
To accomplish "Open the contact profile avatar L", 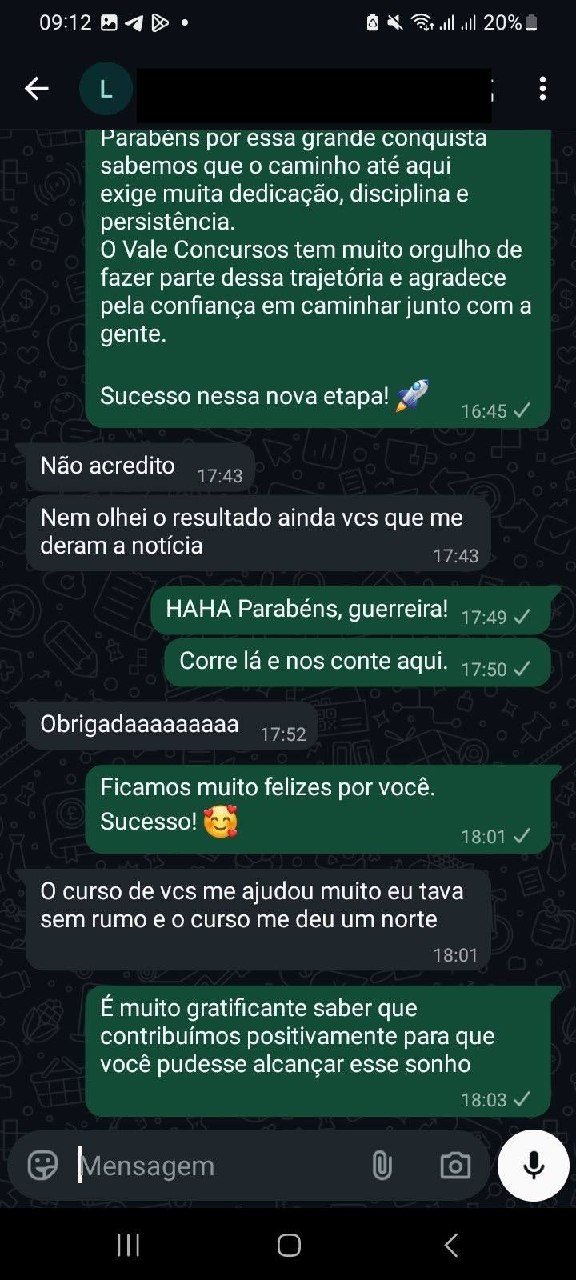I will pos(106,89).
